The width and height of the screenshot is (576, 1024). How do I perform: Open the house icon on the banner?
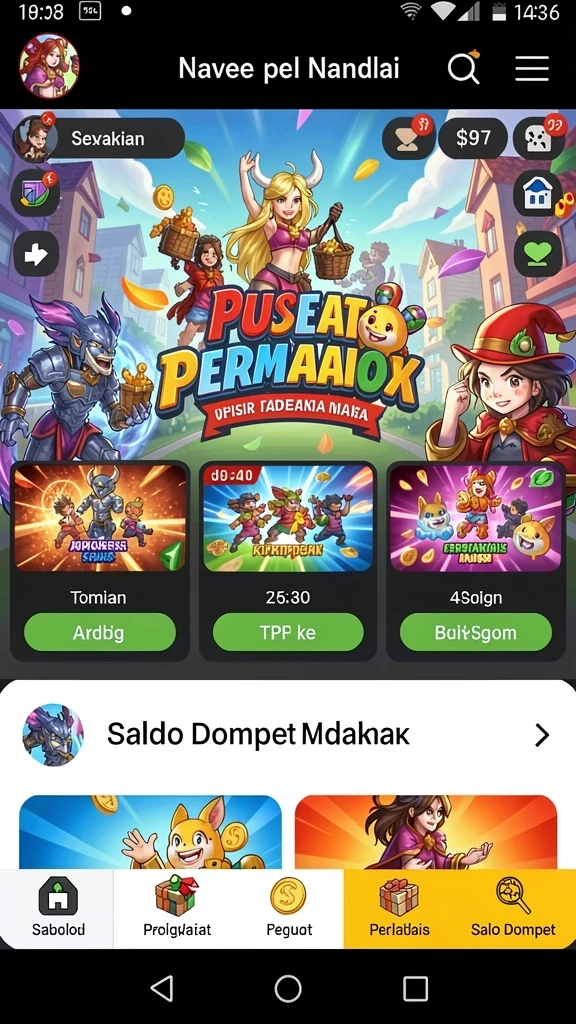tap(538, 194)
